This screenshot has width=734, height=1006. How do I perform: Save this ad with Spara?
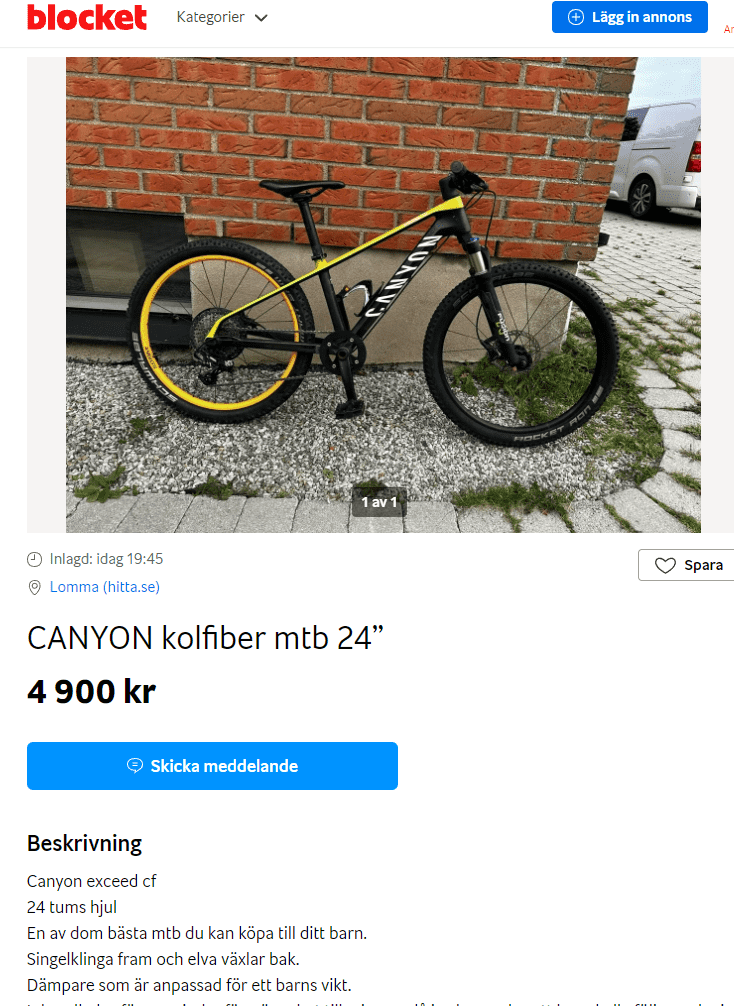(x=688, y=565)
